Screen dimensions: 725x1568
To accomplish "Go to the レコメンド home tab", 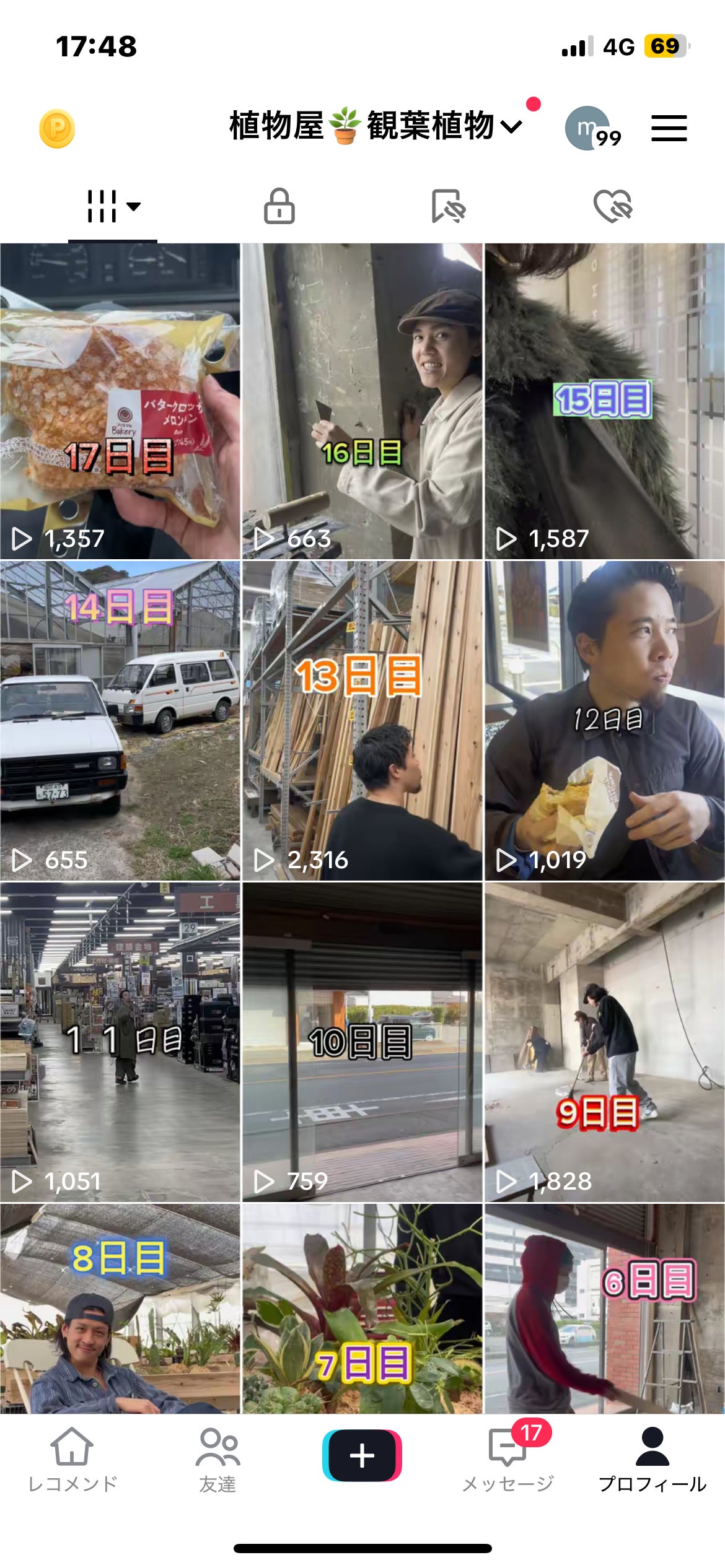I will [72, 1459].
